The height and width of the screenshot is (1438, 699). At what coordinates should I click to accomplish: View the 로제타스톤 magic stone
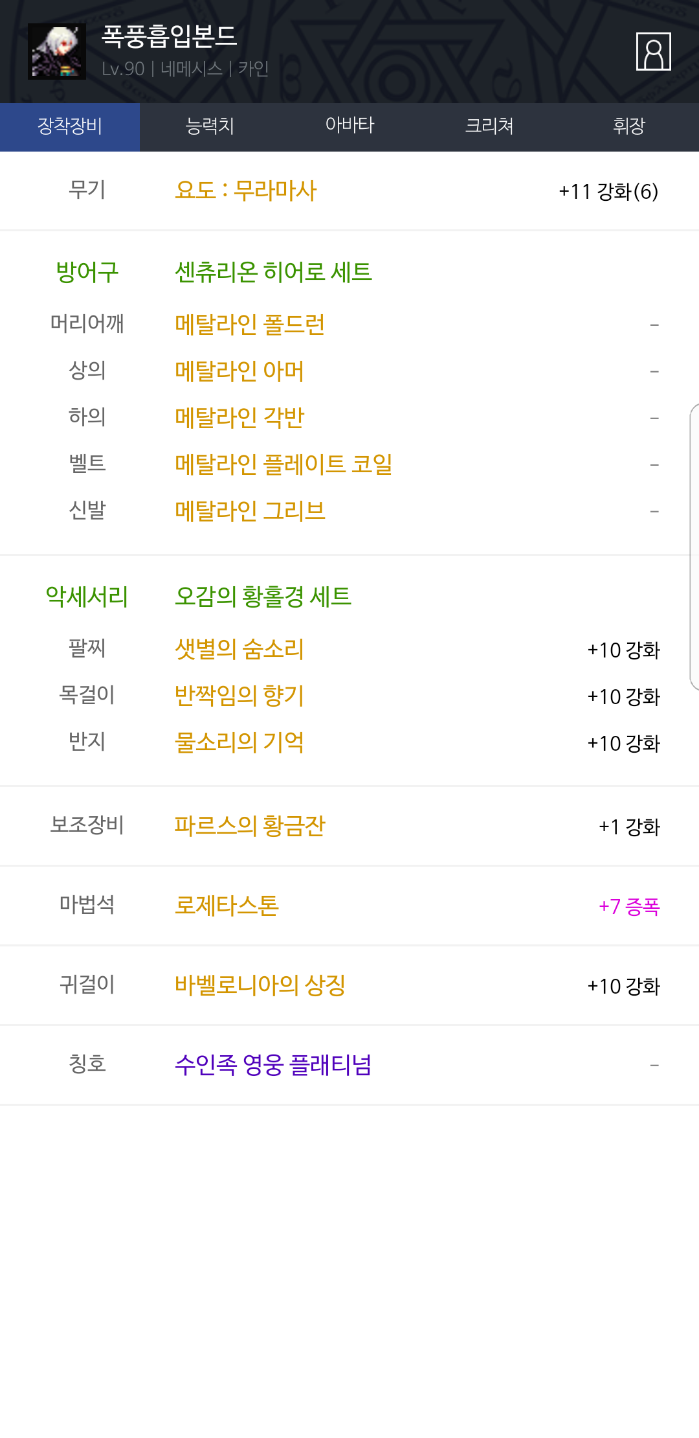coord(227,906)
